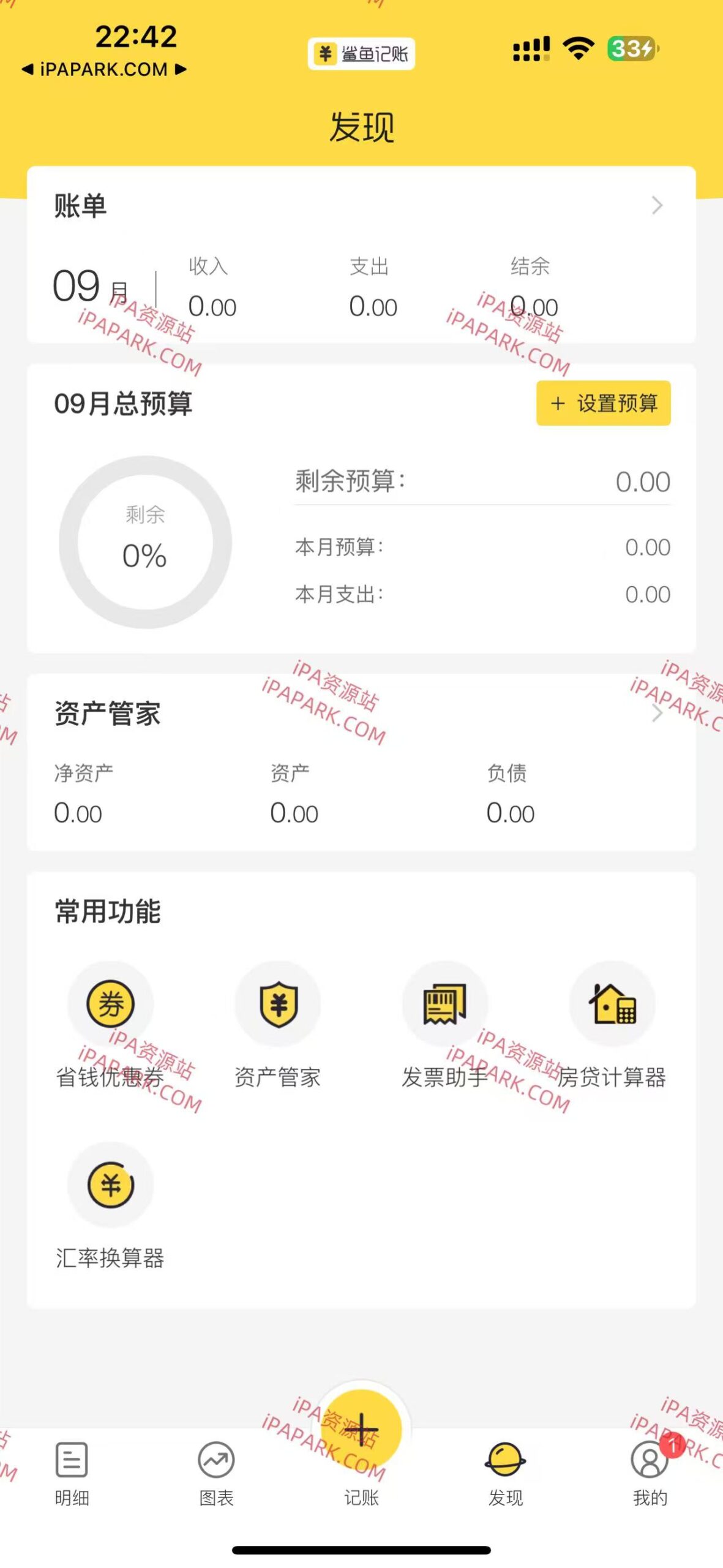This screenshot has width=723, height=1568.
Task: Expand the 账单 bill details via its chevron
Action: coord(658,206)
